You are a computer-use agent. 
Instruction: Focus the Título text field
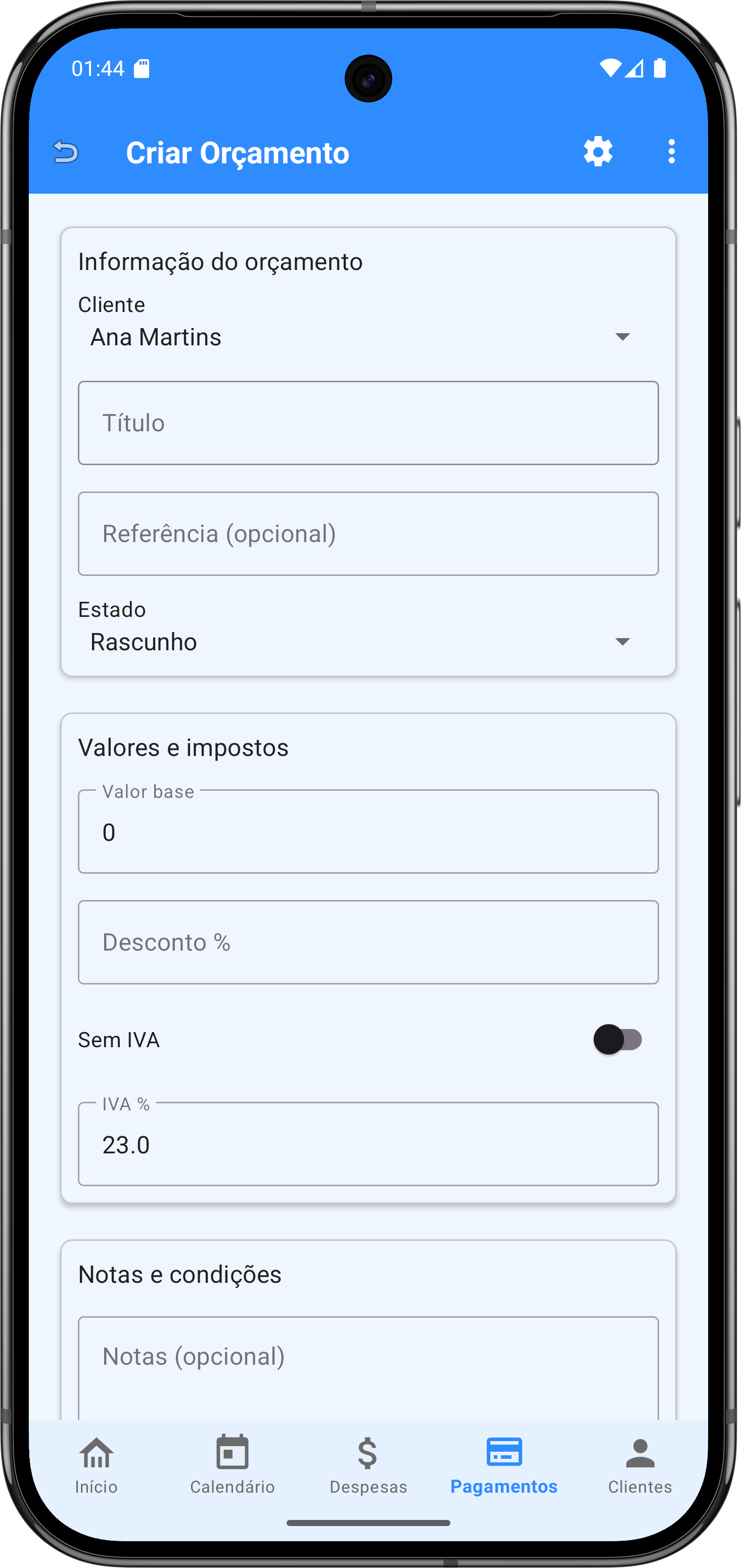pos(367,423)
